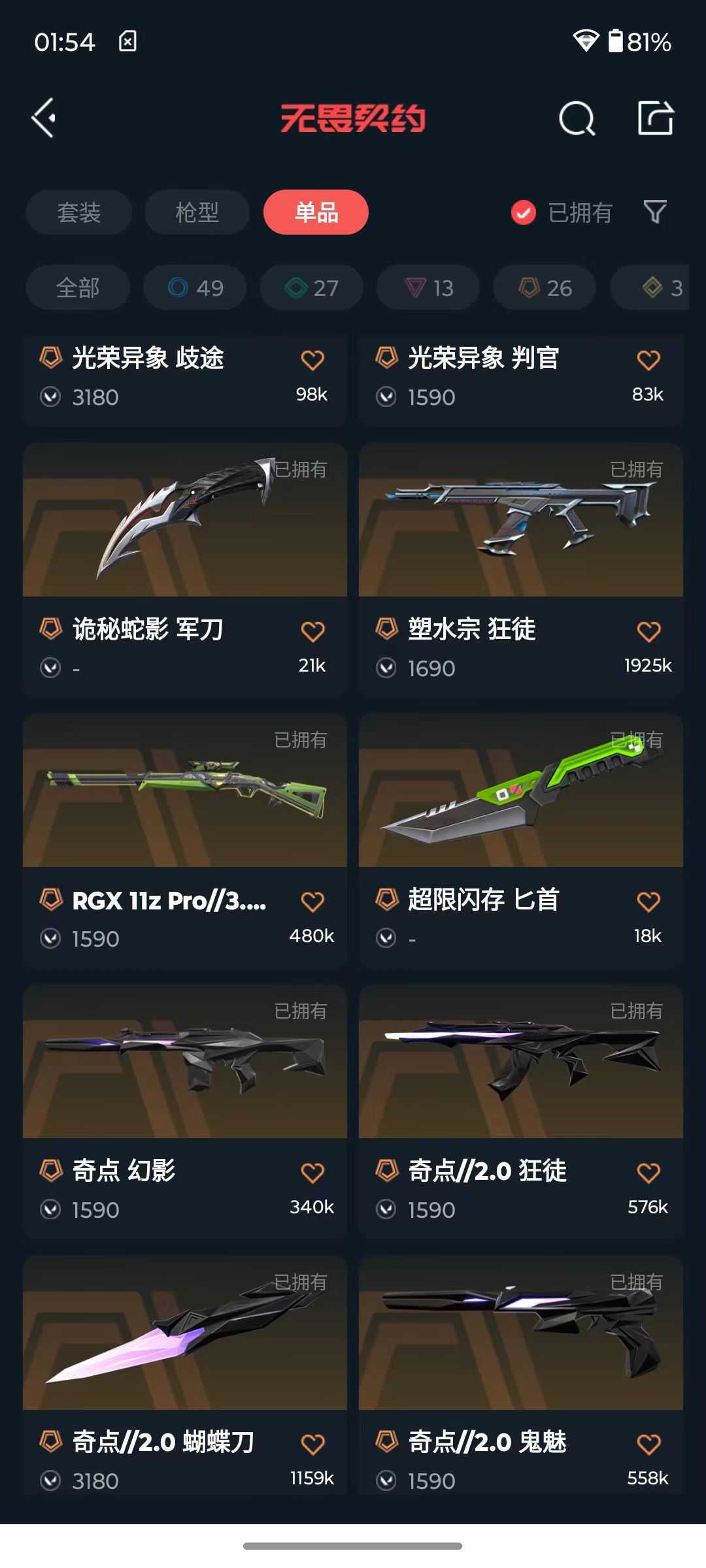
Task: Open the search function
Action: [577, 119]
